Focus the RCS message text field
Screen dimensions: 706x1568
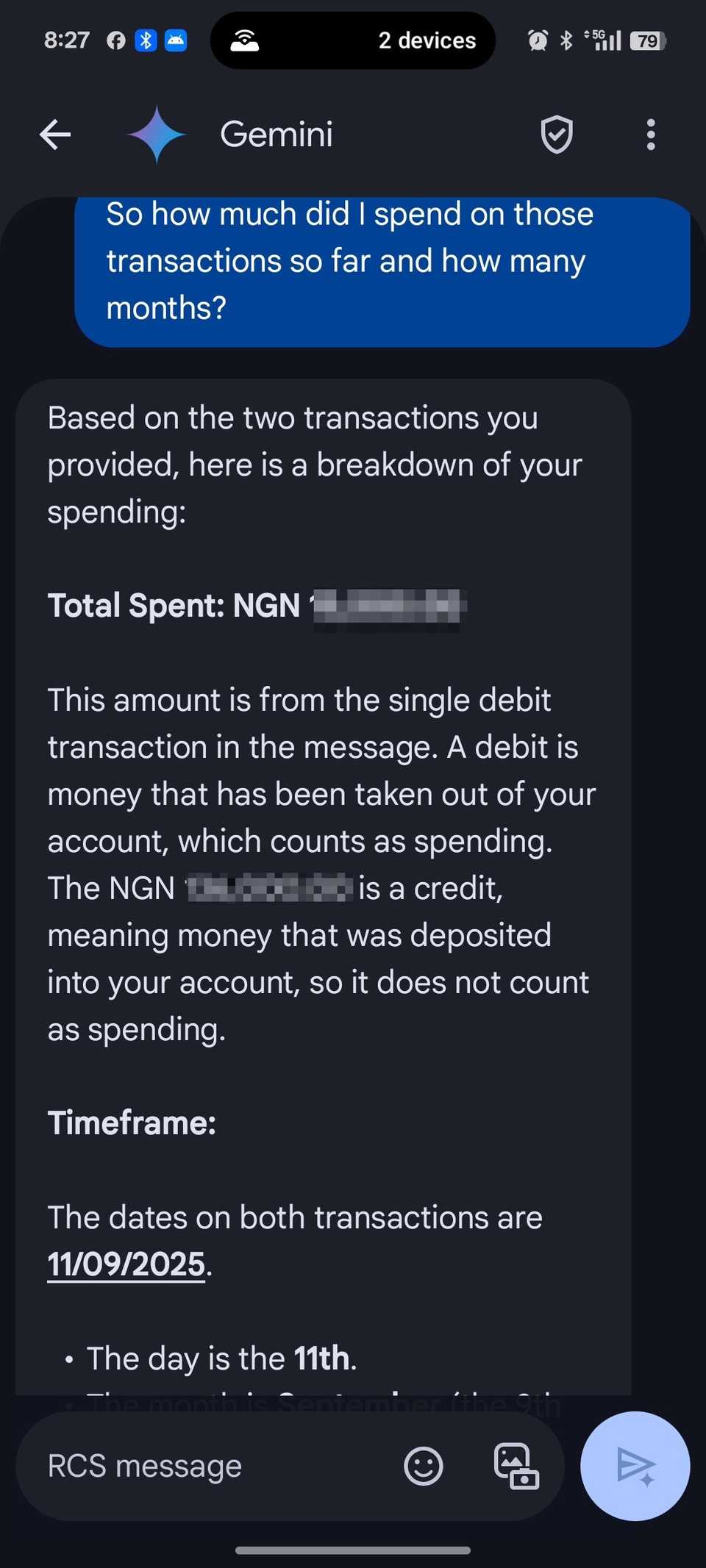pos(213,1466)
